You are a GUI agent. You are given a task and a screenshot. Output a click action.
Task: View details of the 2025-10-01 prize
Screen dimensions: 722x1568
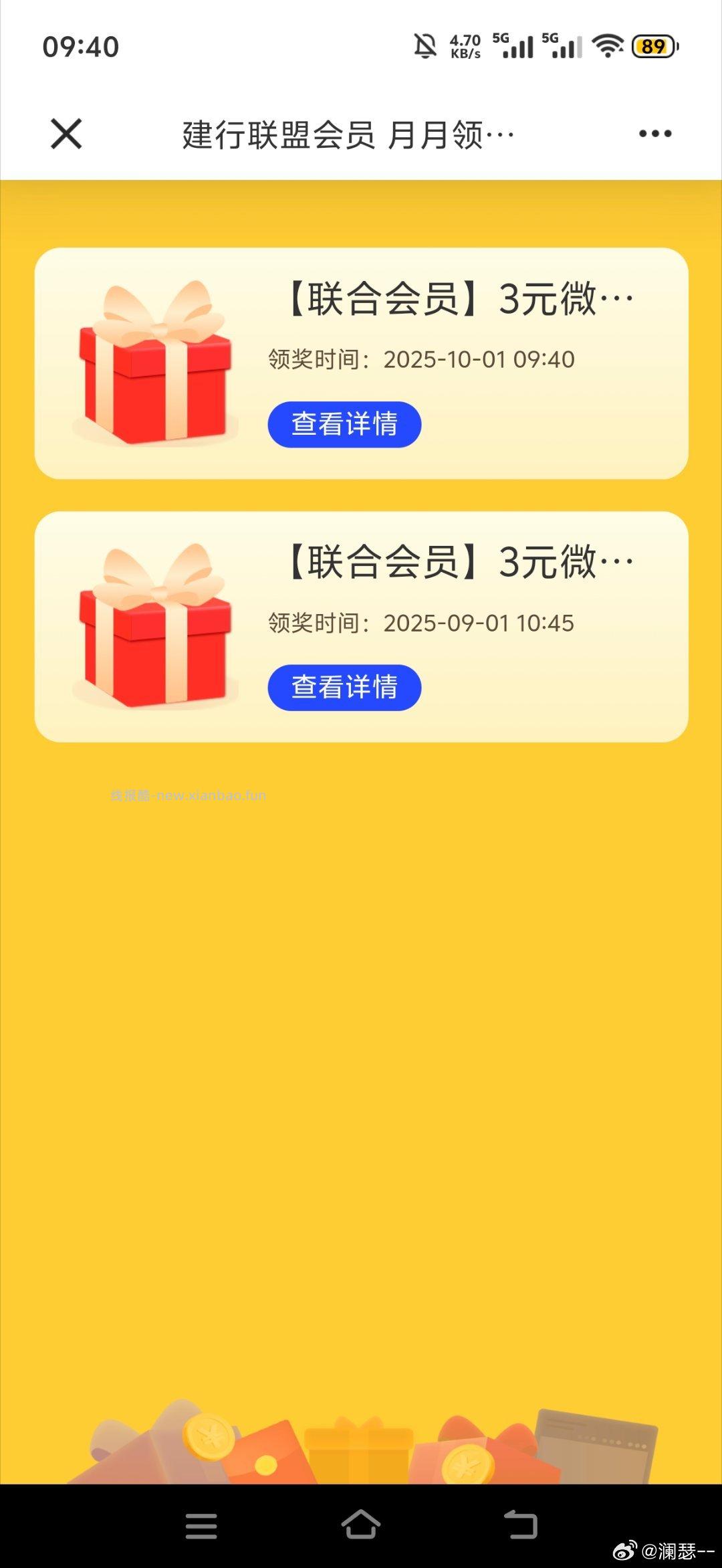tap(346, 424)
